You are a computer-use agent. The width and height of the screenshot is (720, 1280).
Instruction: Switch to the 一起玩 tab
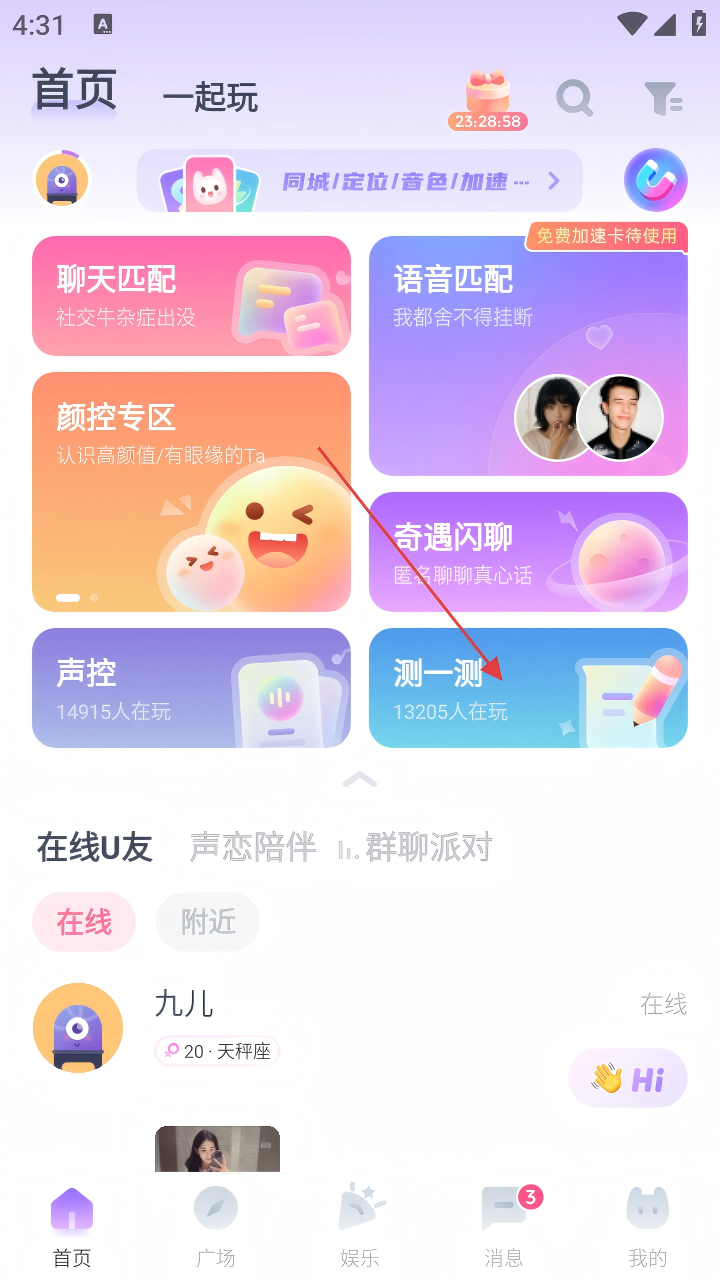[x=210, y=98]
